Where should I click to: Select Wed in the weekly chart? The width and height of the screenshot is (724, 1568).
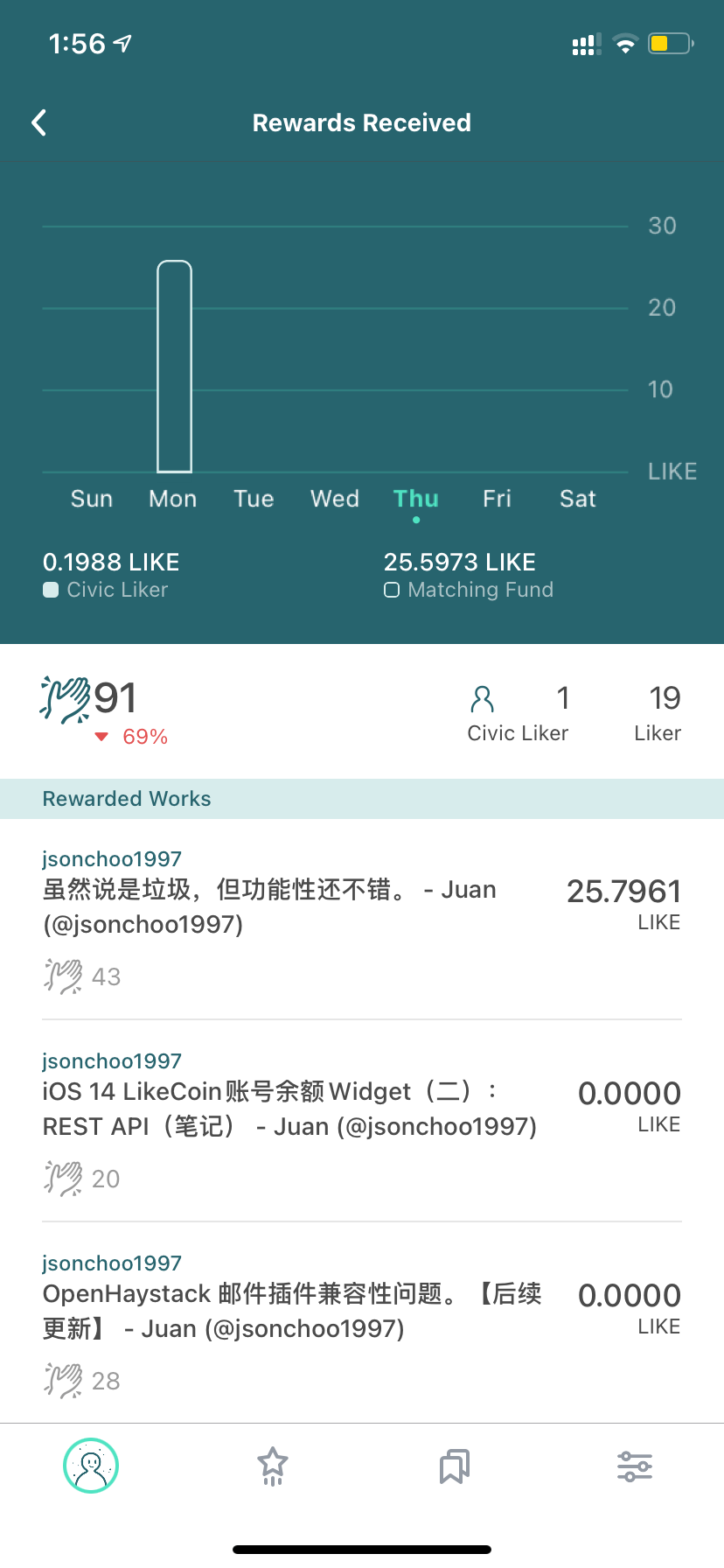(x=335, y=499)
